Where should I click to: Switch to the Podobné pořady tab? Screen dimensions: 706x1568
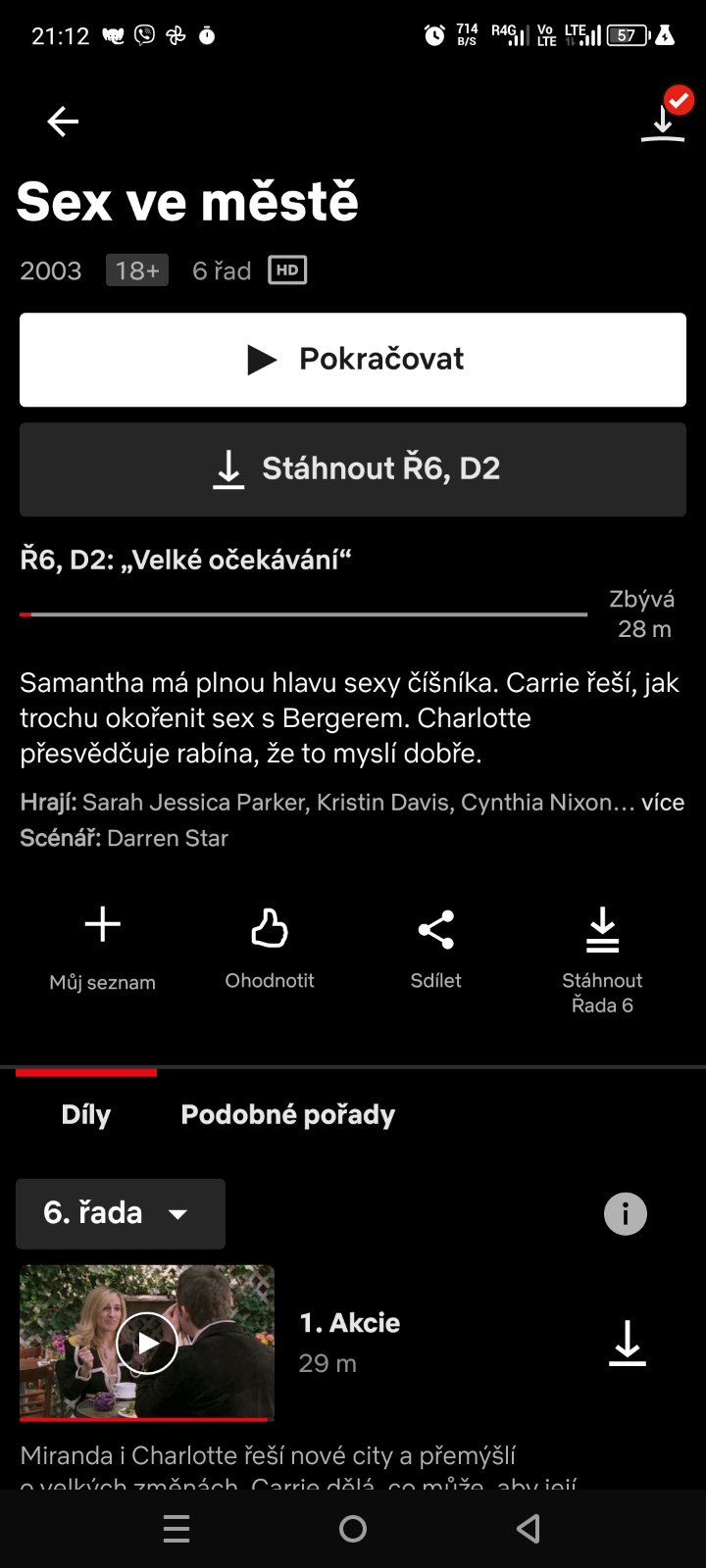[288, 1114]
